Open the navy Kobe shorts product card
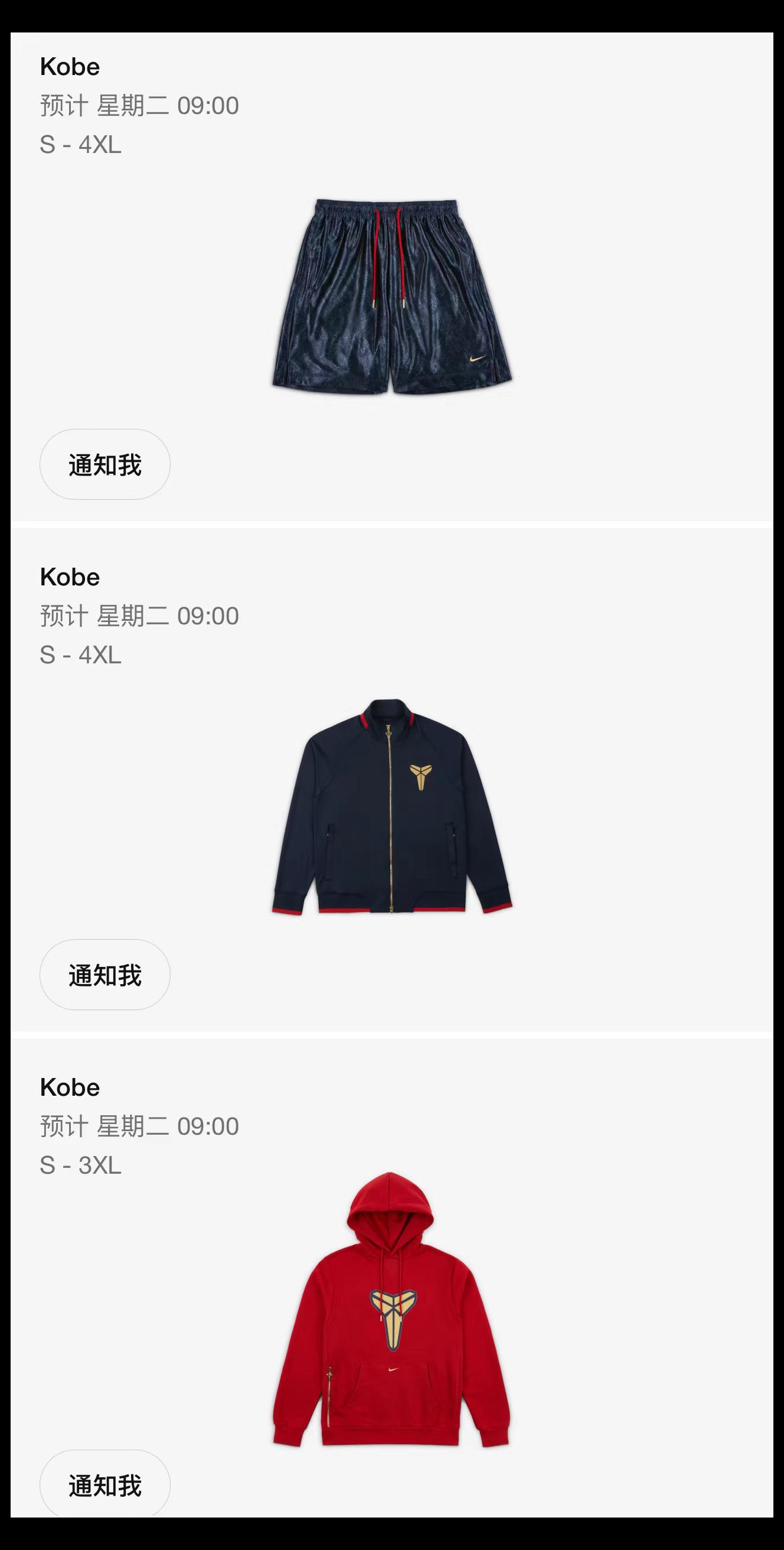The height and width of the screenshot is (1550, 784). pos(391,297)
